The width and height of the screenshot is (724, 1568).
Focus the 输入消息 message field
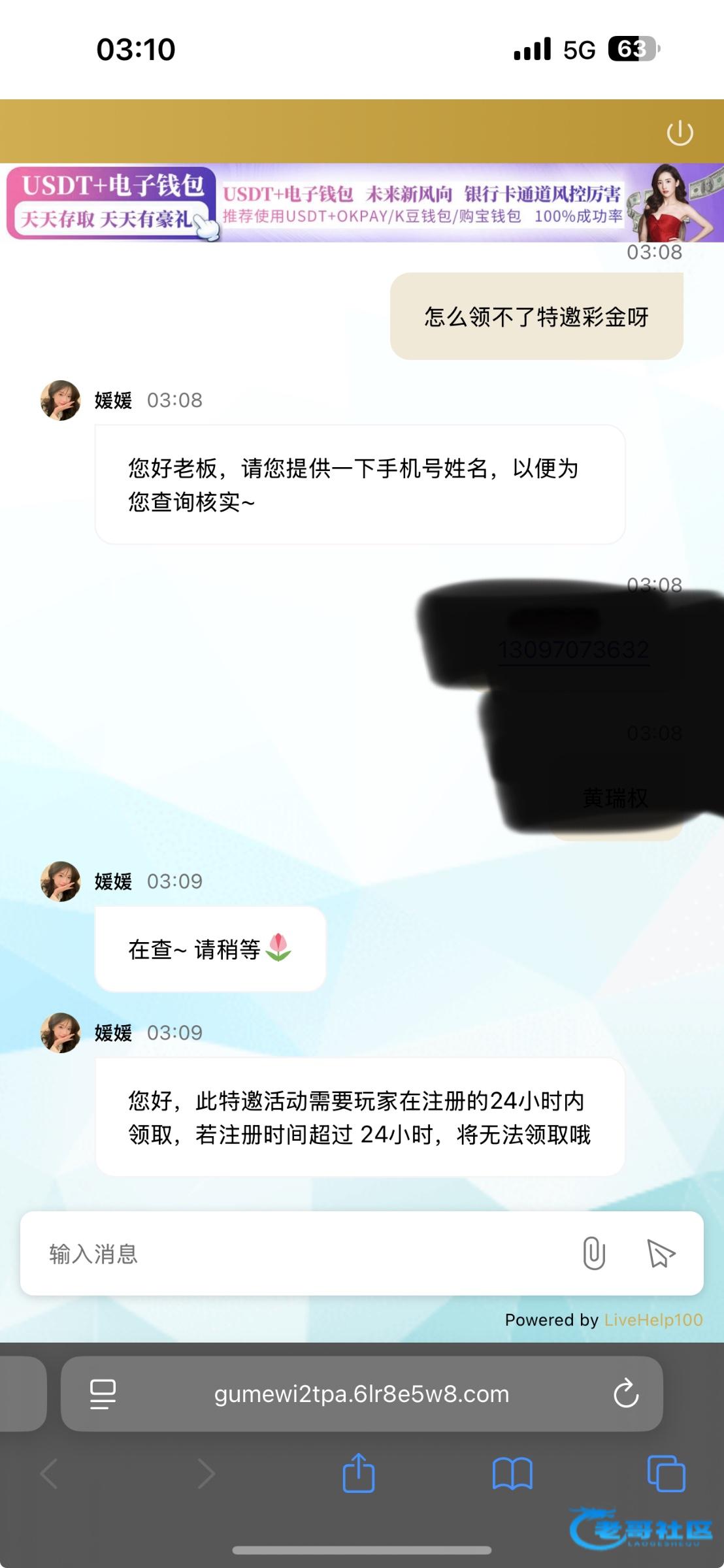point(294,1254)
